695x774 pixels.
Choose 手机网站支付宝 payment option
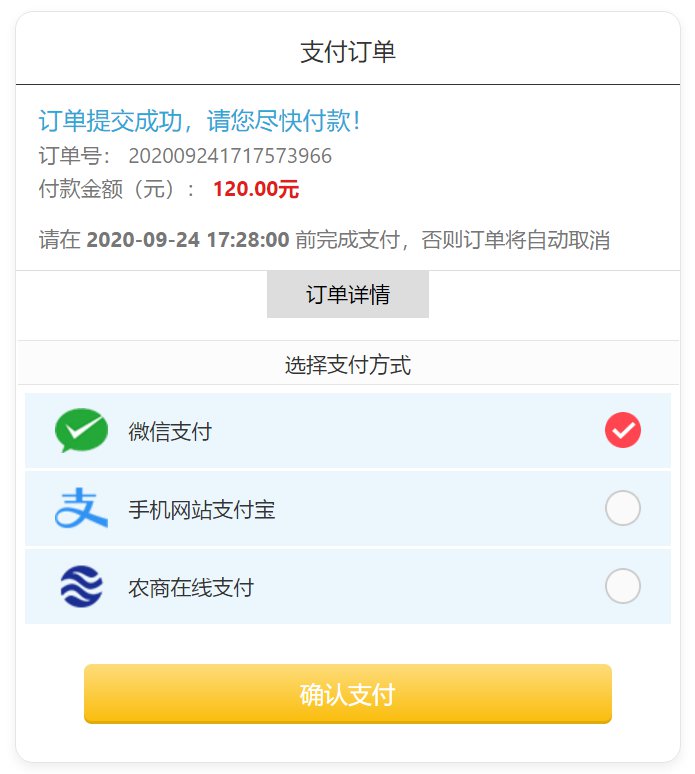coord(622,509)
